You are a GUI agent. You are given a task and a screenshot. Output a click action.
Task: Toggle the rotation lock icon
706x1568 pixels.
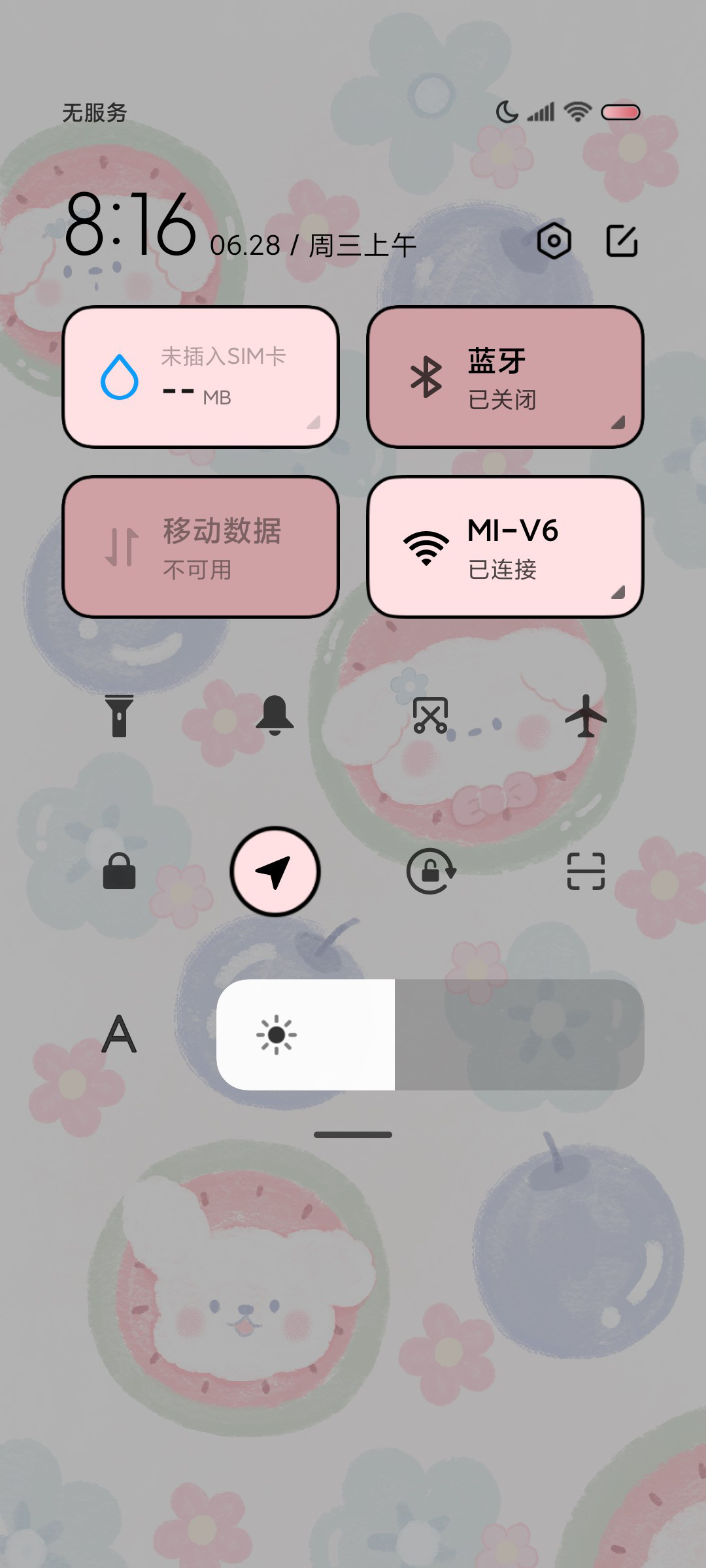coord(430,872)
